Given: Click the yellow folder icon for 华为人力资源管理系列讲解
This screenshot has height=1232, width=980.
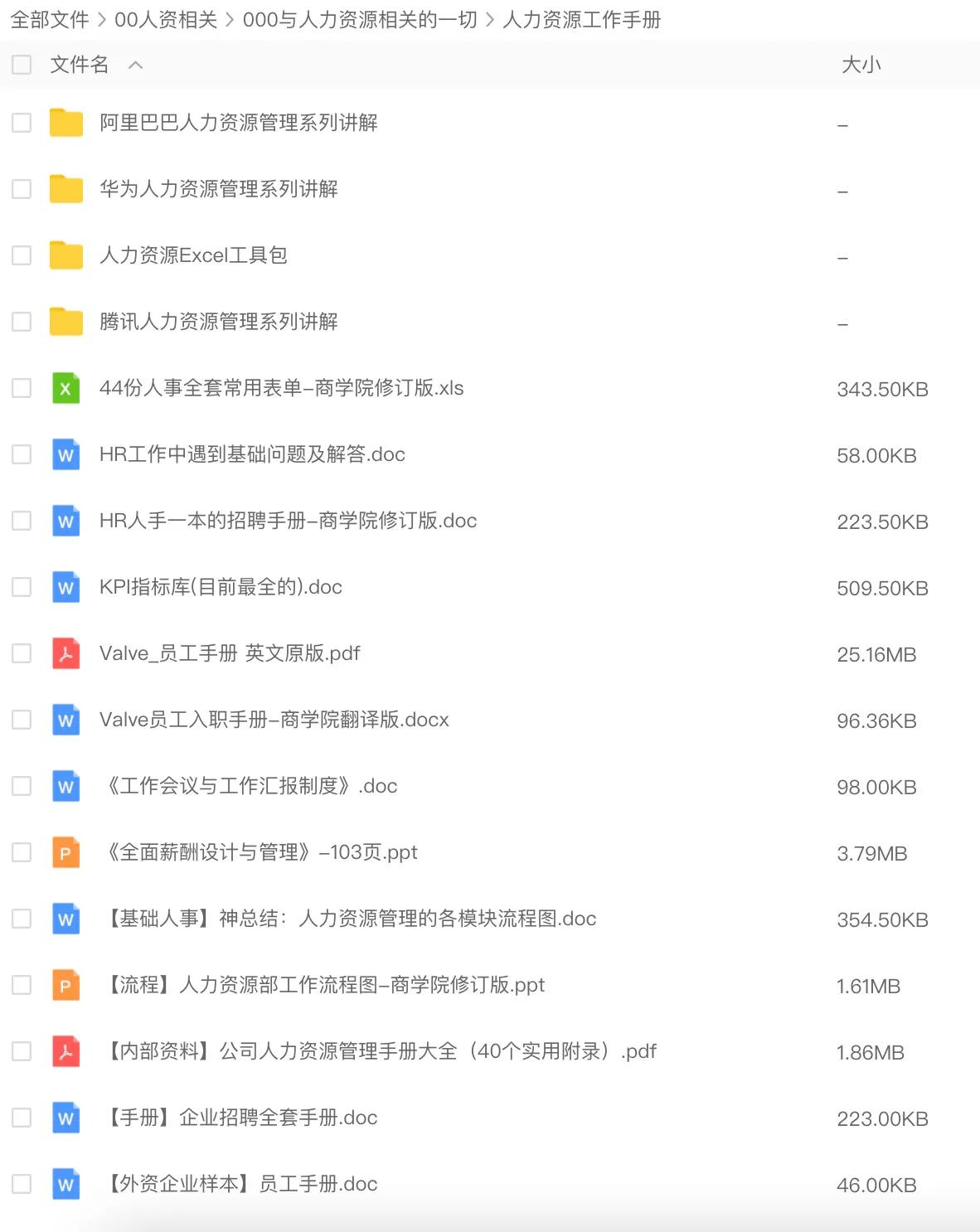Looking at the screenshot, I should pyautogui.click(x=65, y=189).
